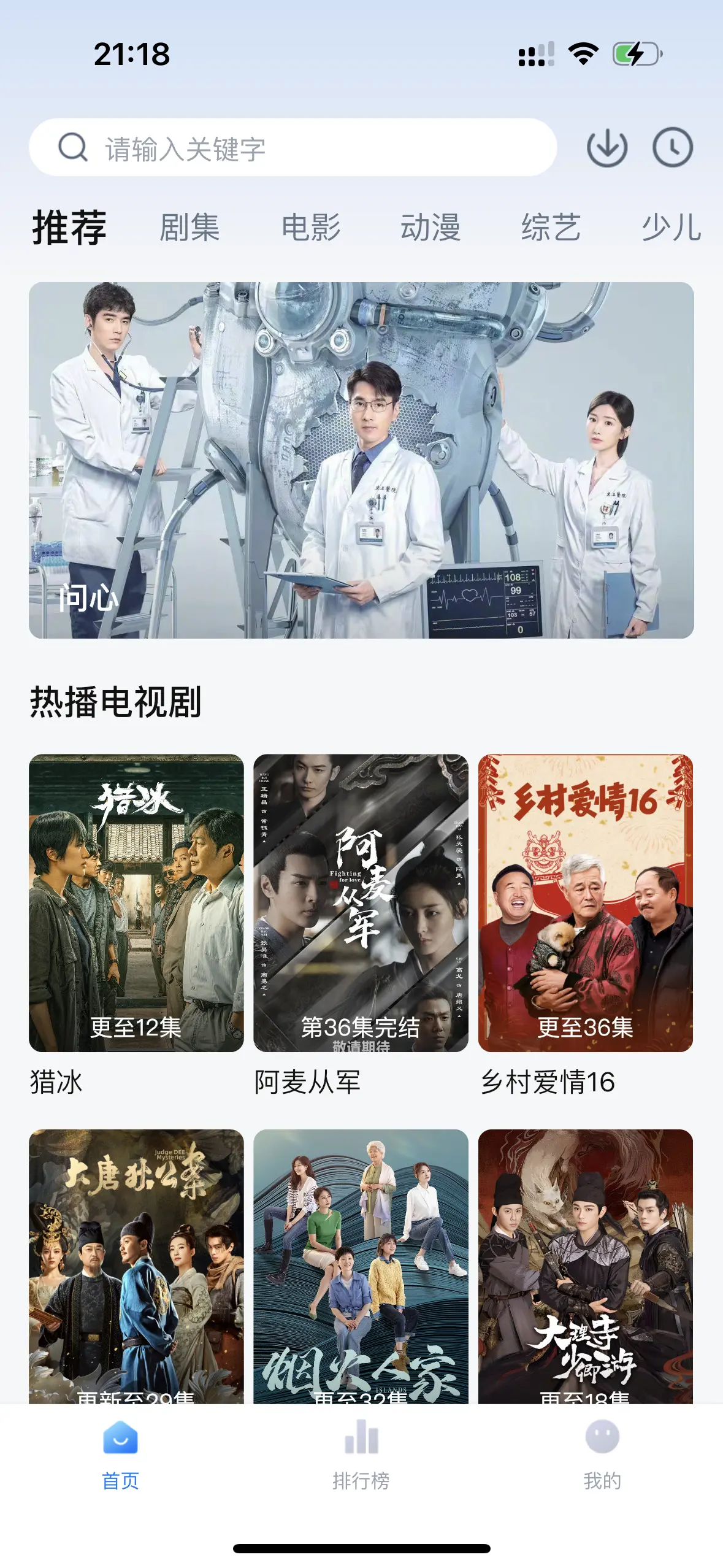Go to the 我的 tab

(x=602, y=1455)
